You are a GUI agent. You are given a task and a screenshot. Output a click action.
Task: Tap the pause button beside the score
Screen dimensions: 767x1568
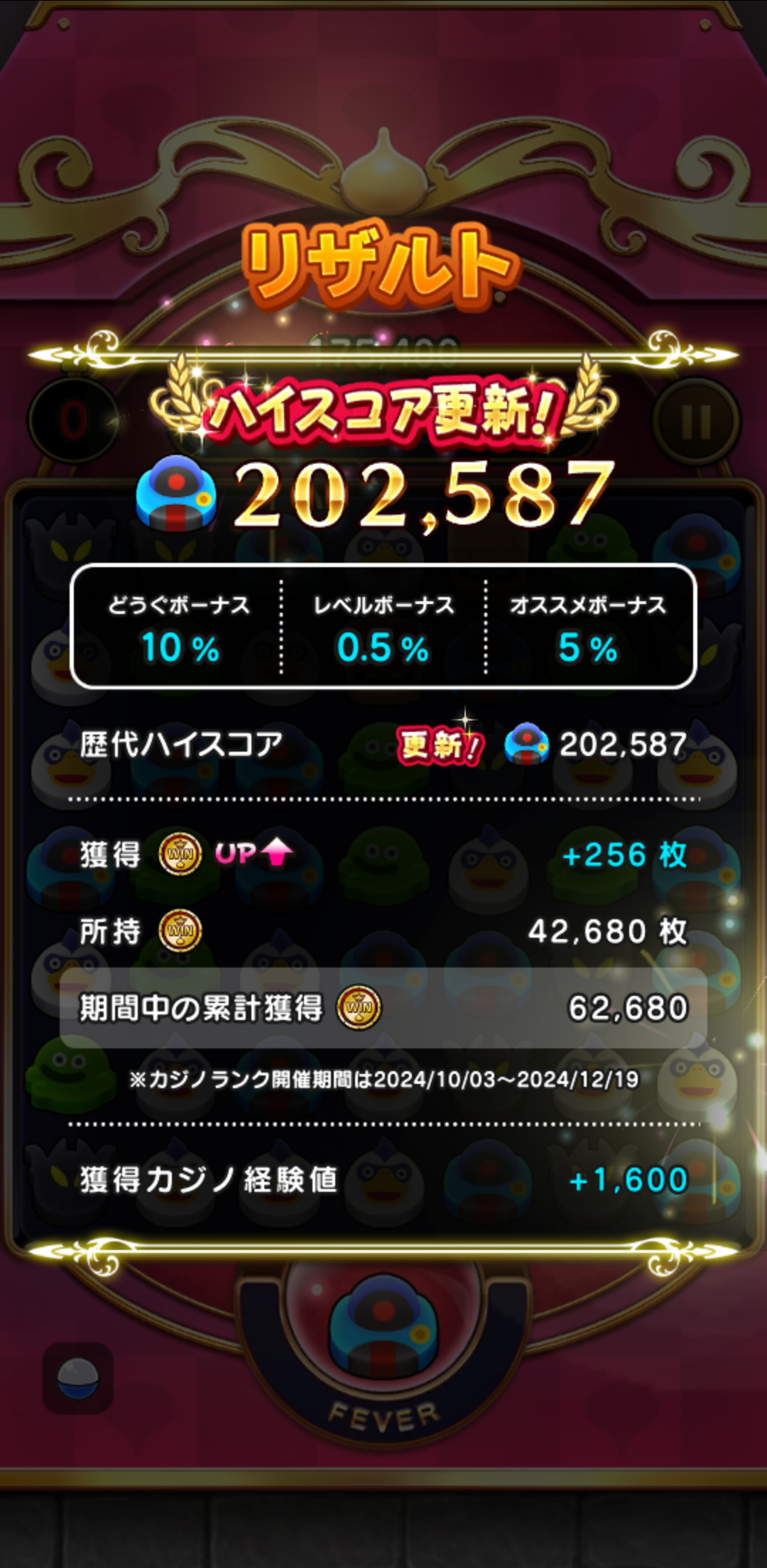coord(696,422)
